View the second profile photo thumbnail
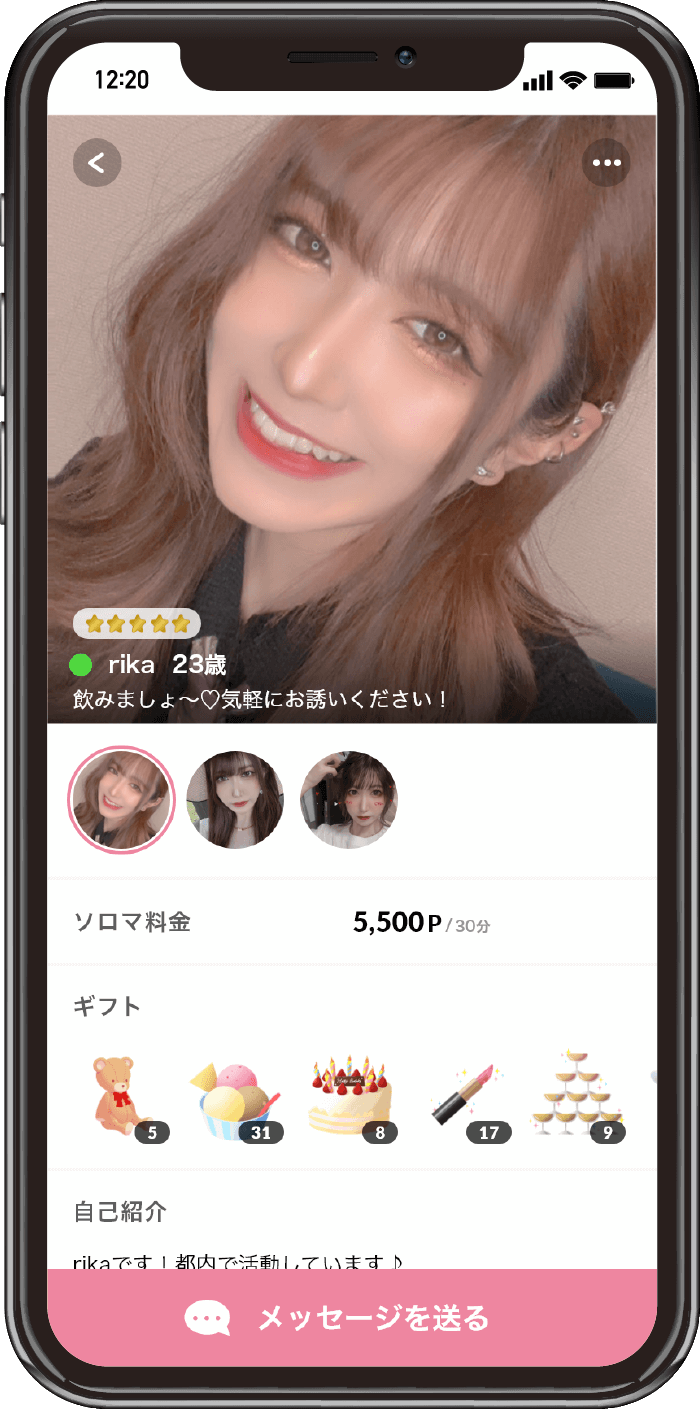 point(235,800)
